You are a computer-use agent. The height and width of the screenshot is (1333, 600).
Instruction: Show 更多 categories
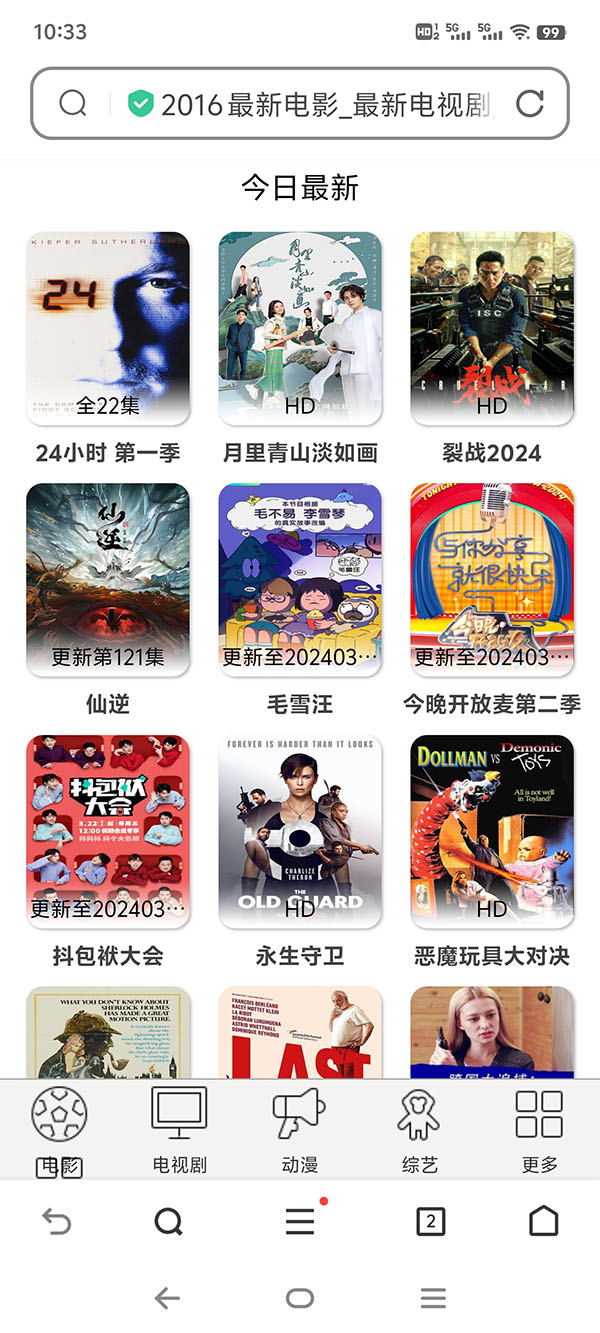tap(540, 1130)
